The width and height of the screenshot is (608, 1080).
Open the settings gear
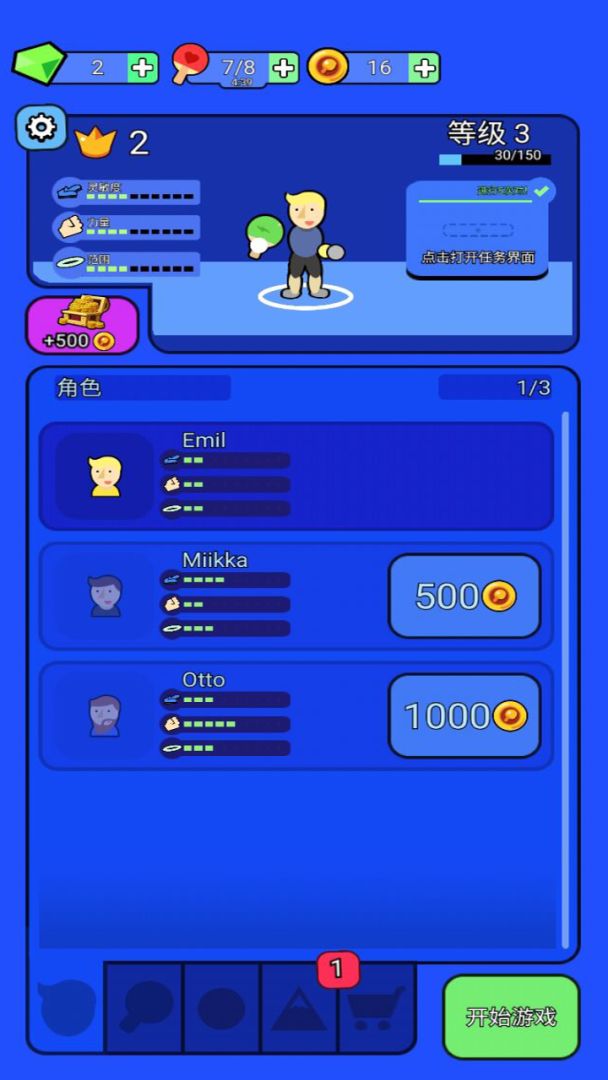point(41,128)
